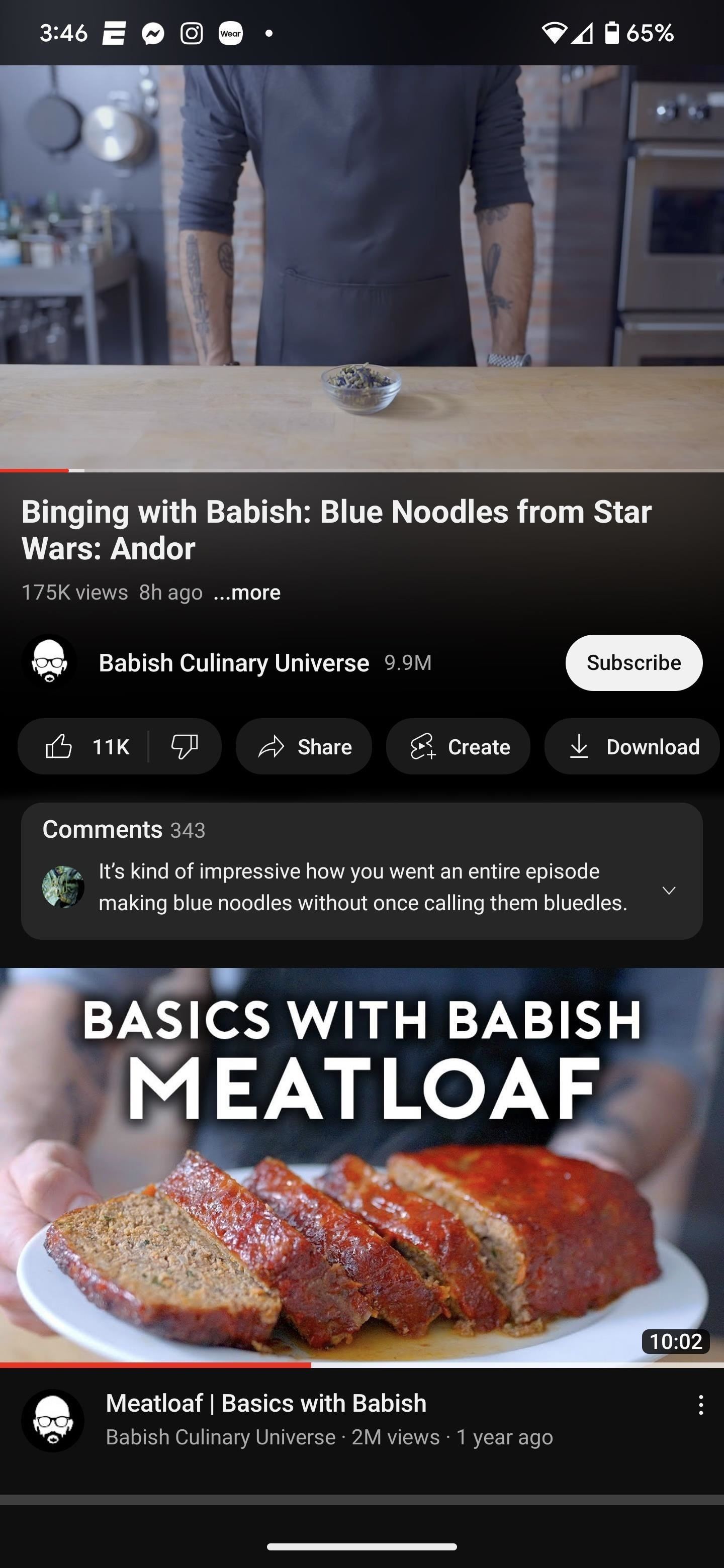Download the video for offline viewing
This screenshot has height=1568, width=724.
(632, 746)
